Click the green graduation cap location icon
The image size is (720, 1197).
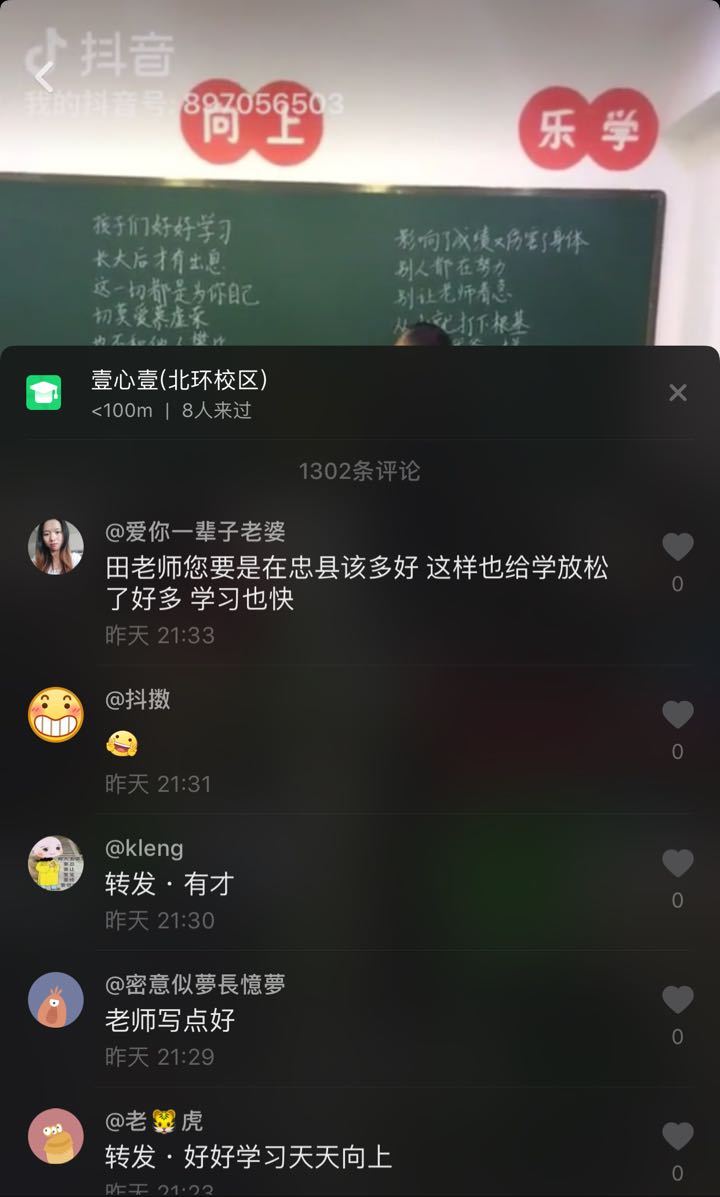pos(41,390)
